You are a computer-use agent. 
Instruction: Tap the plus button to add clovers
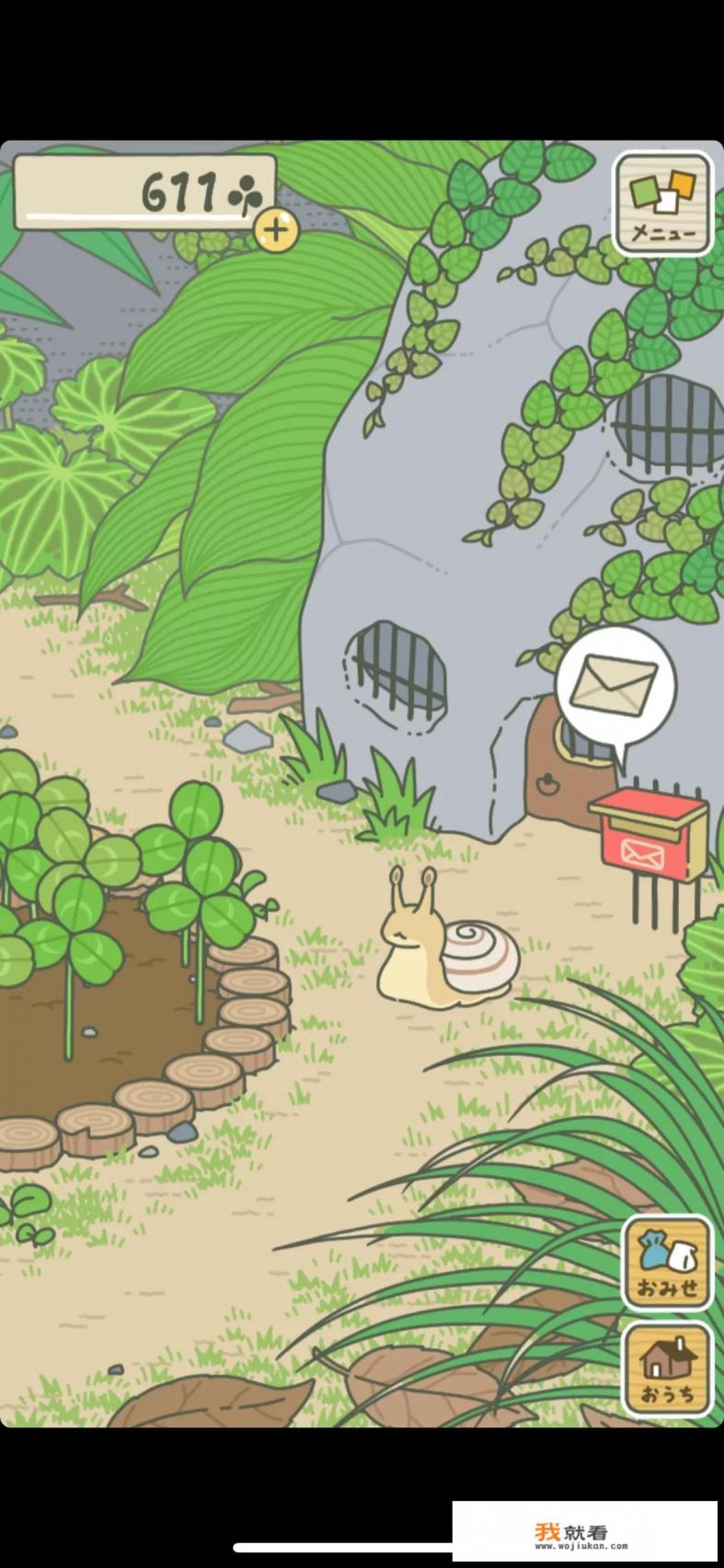click(x=276, y=230)
